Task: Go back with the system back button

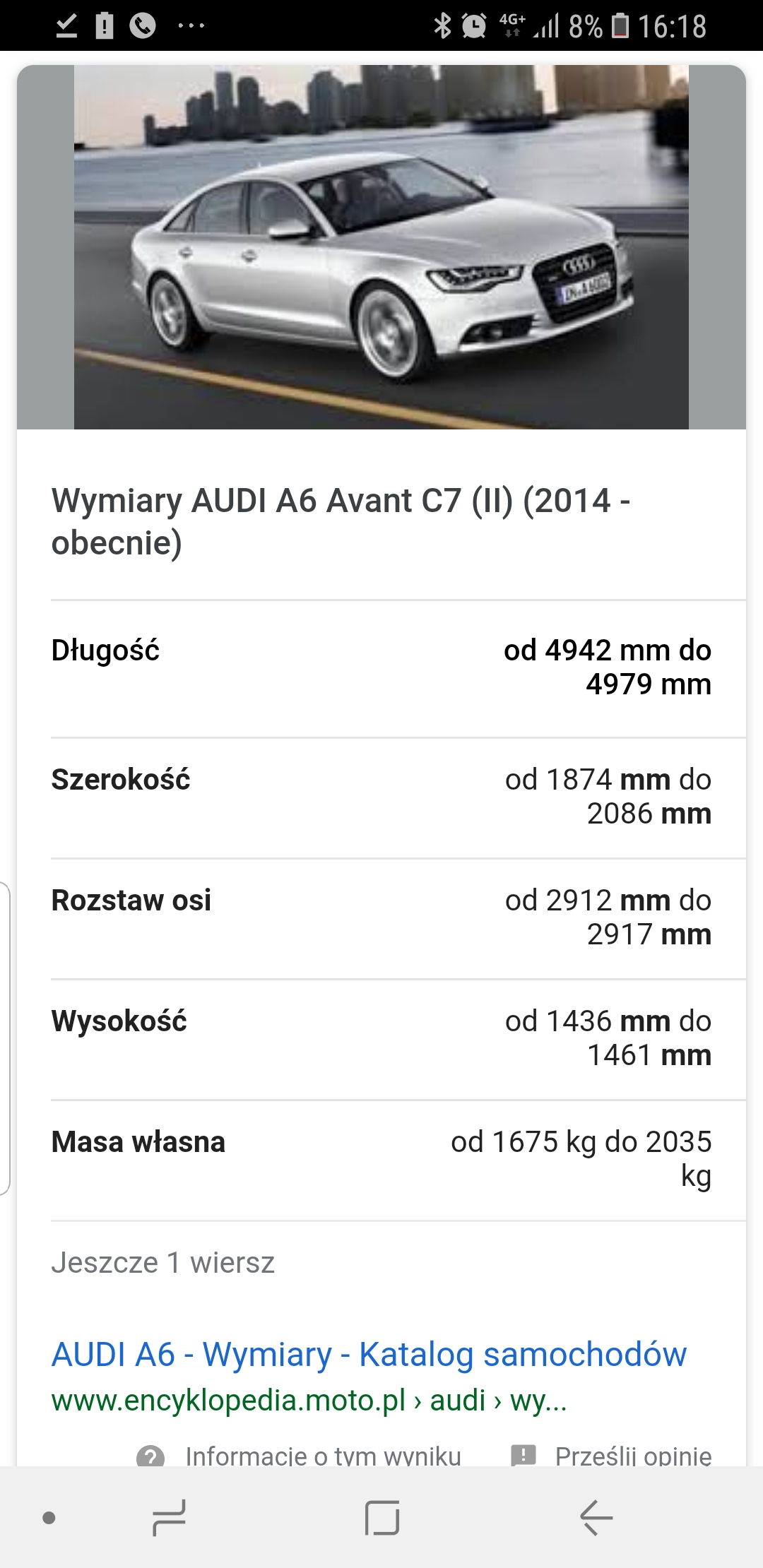Action: pos(596,1517)
